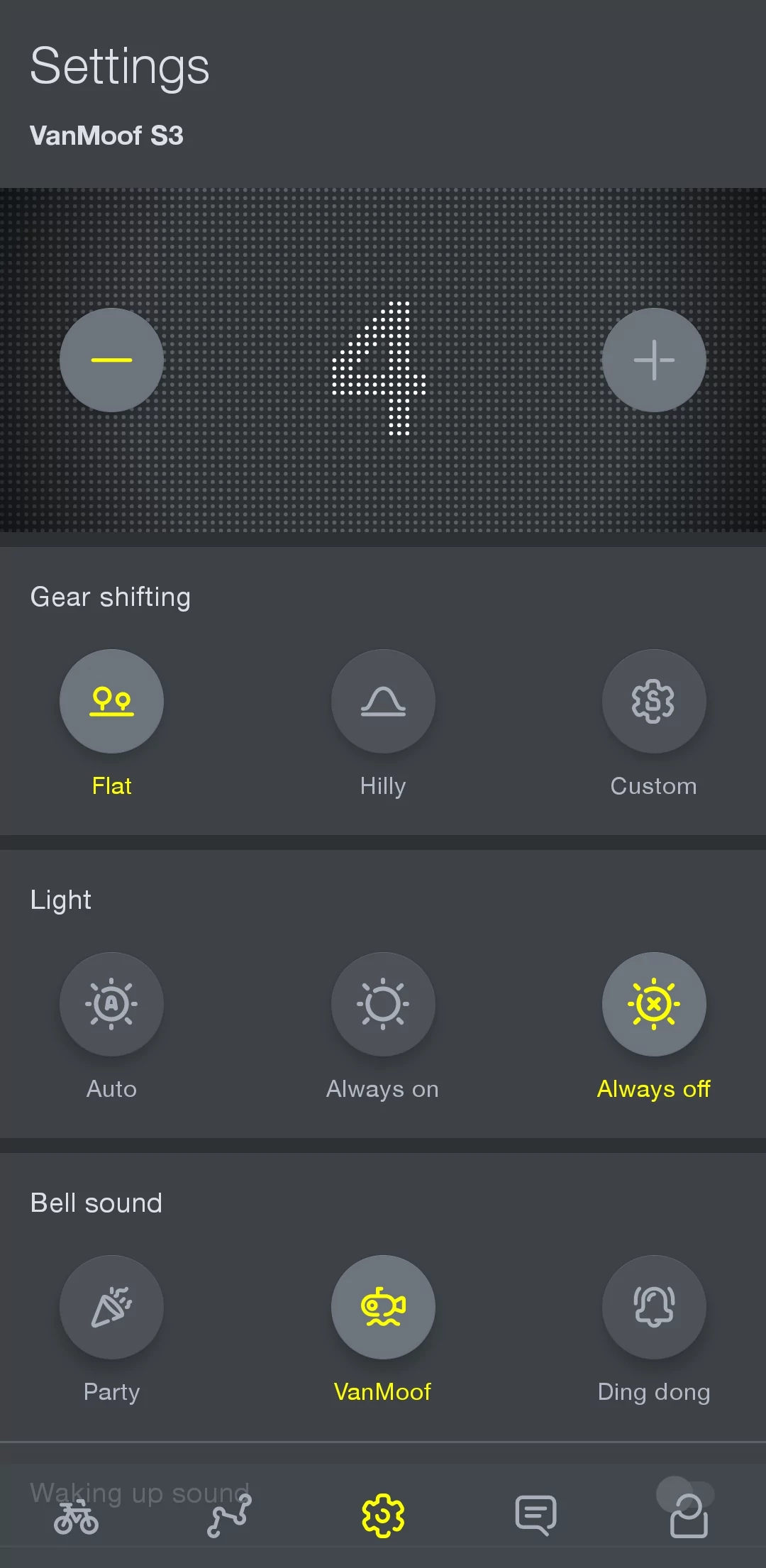Set light to Auto
Viewport: 766px width, 1568px height.
tap(111, 1004)
